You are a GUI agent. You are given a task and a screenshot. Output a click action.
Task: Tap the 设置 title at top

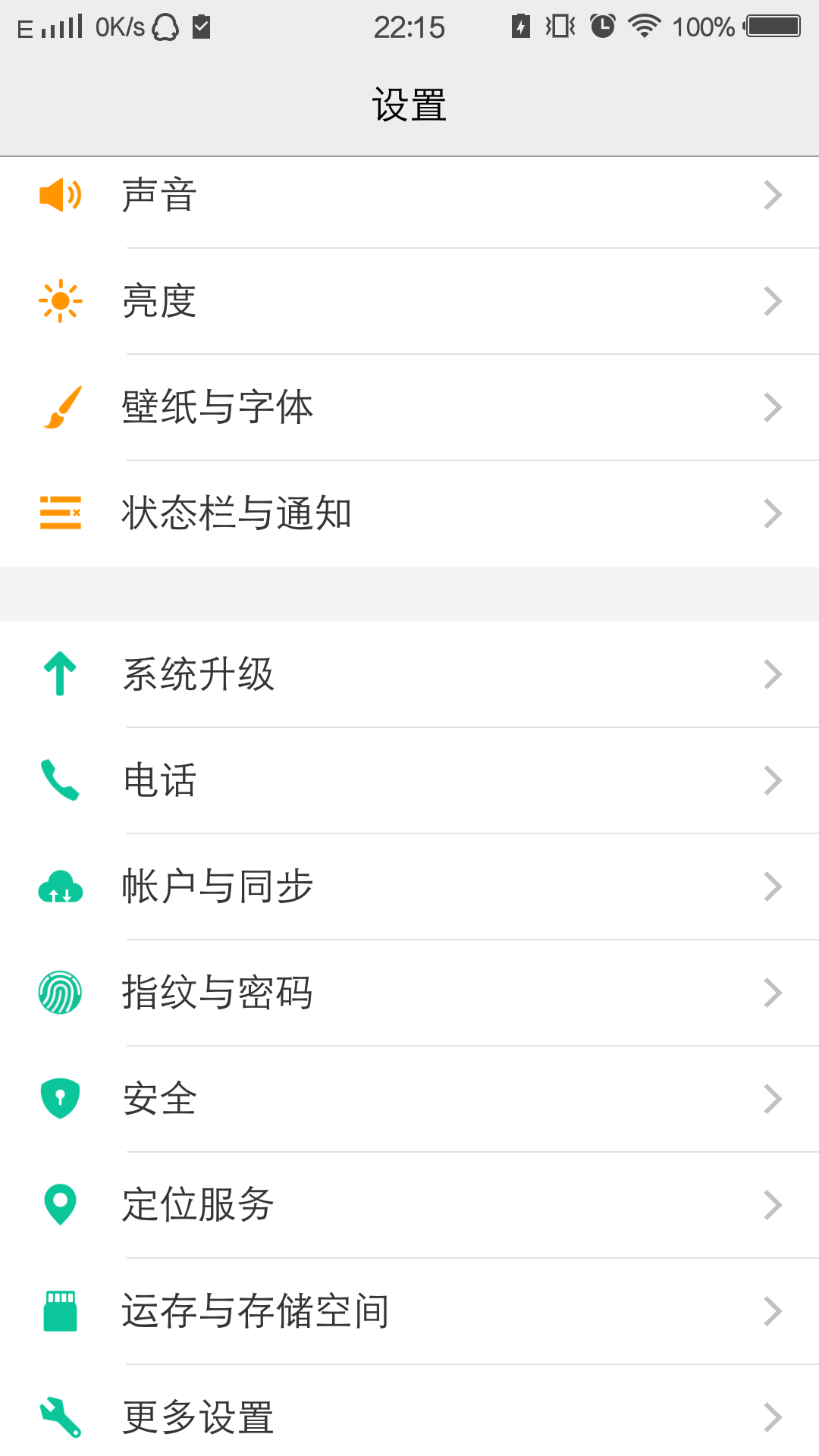pos(409,105)
